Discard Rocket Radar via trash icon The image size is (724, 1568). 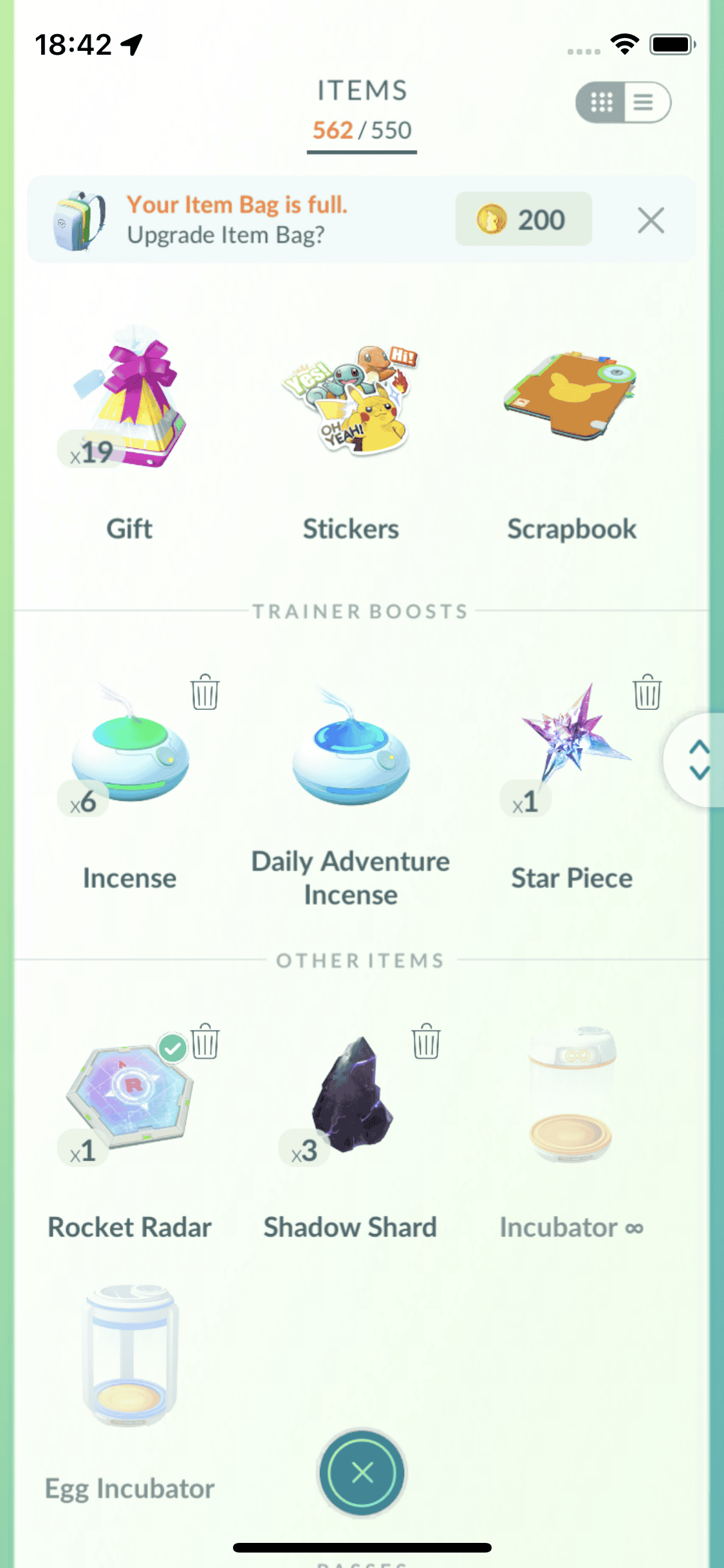[x=205, y=1041]
